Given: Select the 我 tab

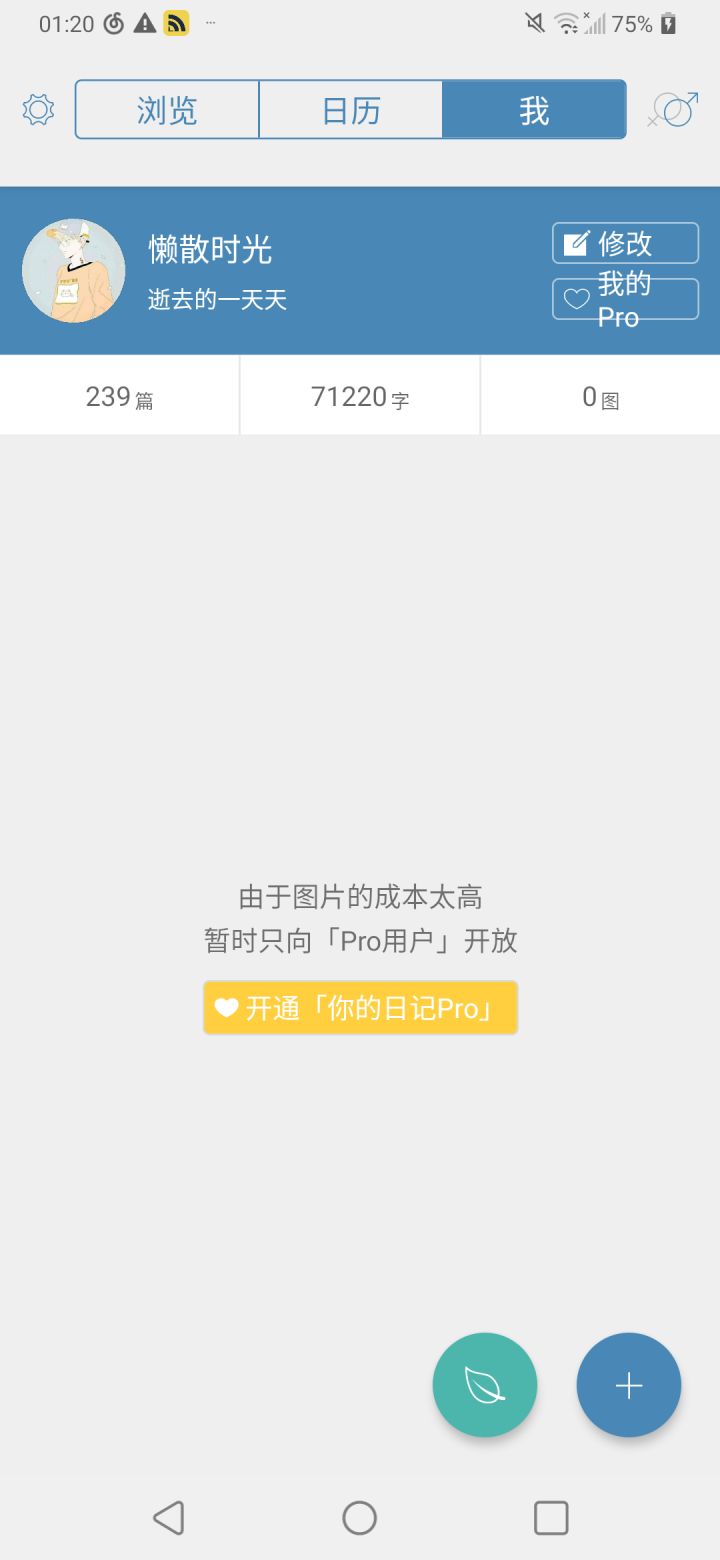Looking at the screenshot, I should pos(533,110).
